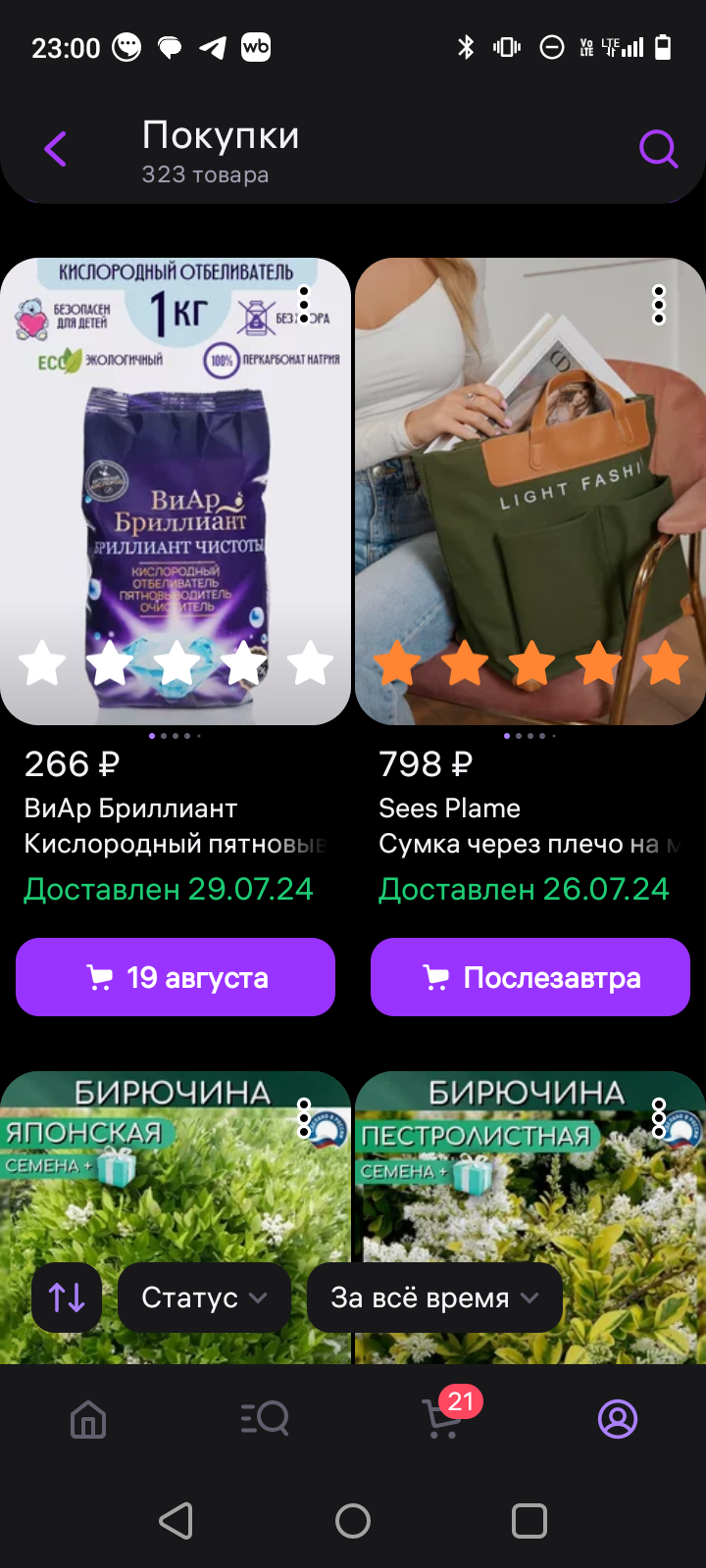Rate the Sees Plame bag five stars

[x=666, y=663]
